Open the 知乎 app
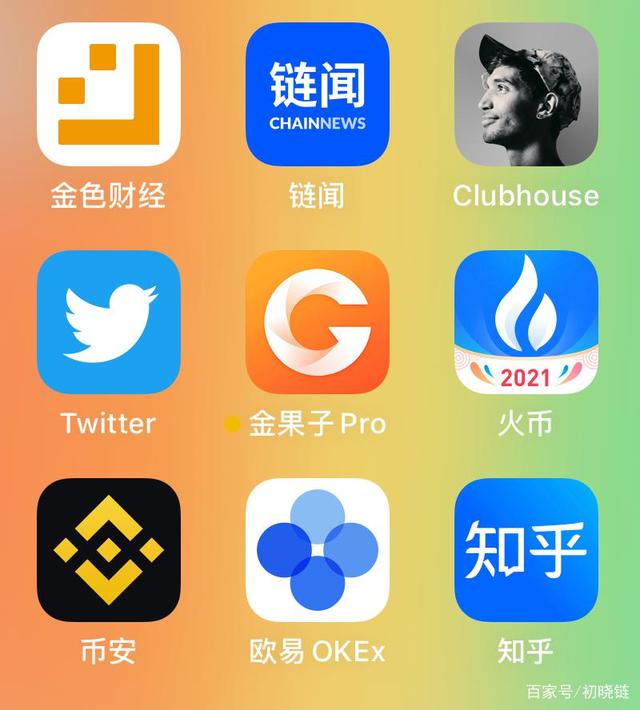The width and height of the screenshot is (640, 710). [x=526, y=549]
